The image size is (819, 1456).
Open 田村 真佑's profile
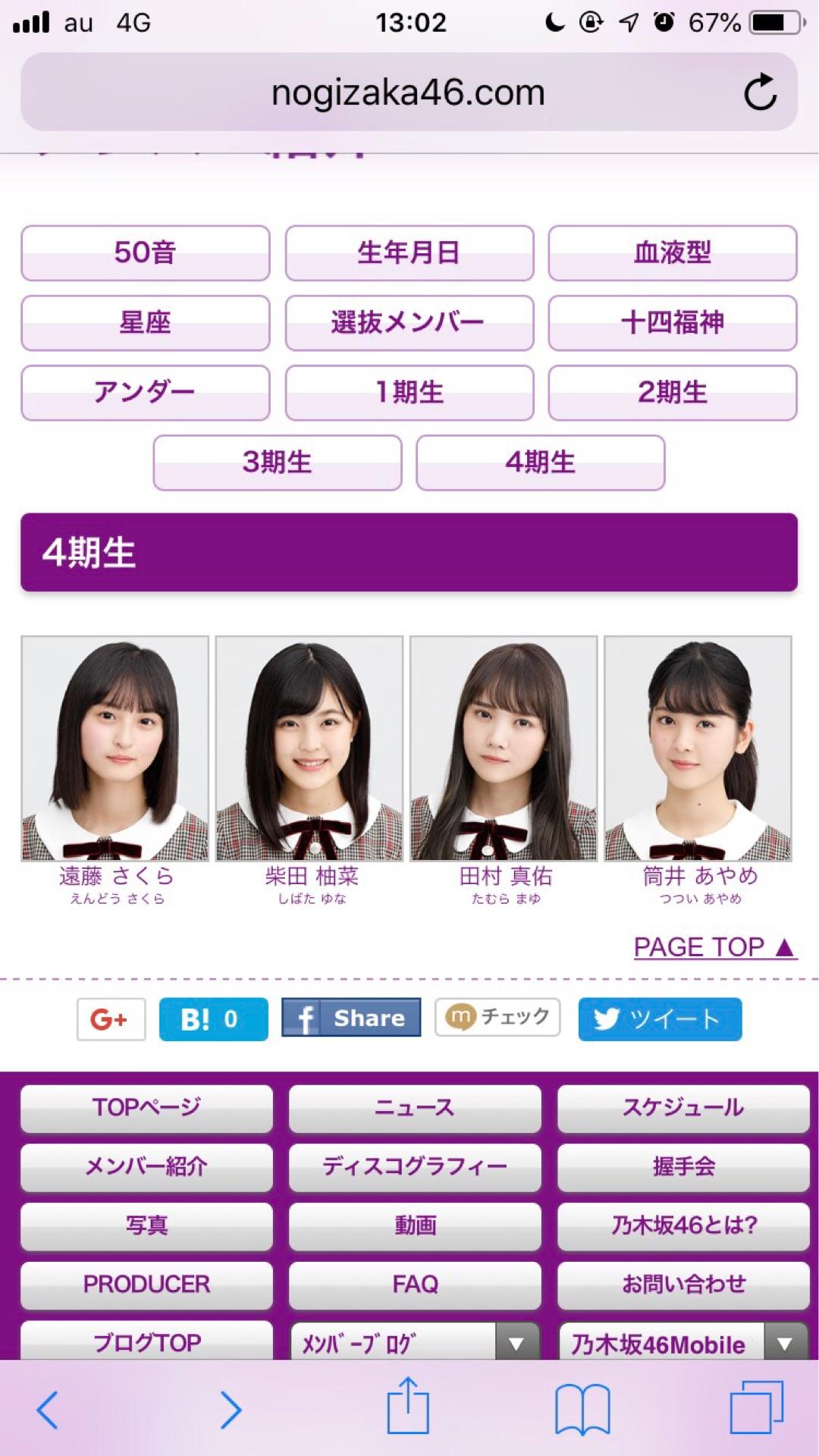click(504, 748)
